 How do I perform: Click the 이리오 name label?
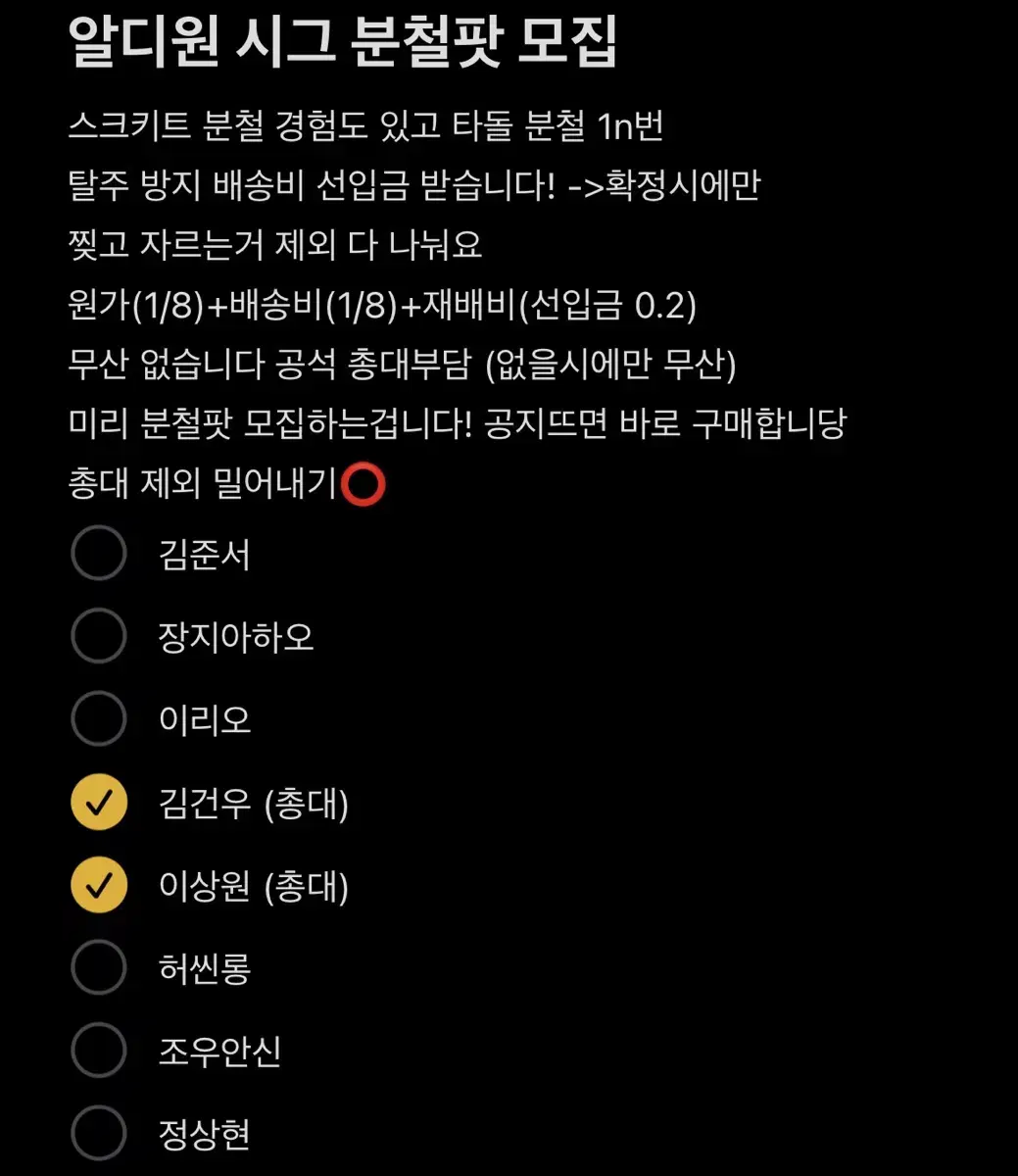click(206, 720)
